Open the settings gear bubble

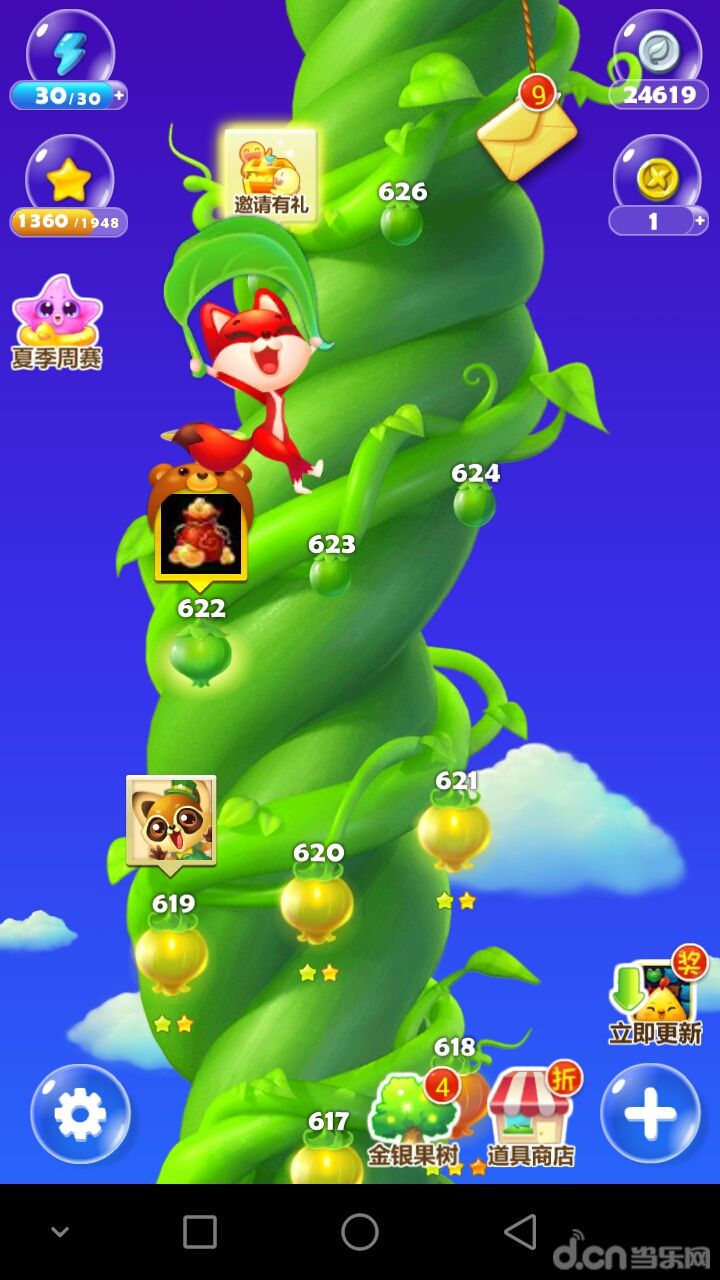pyautogui.click(x=80, y=1113)
